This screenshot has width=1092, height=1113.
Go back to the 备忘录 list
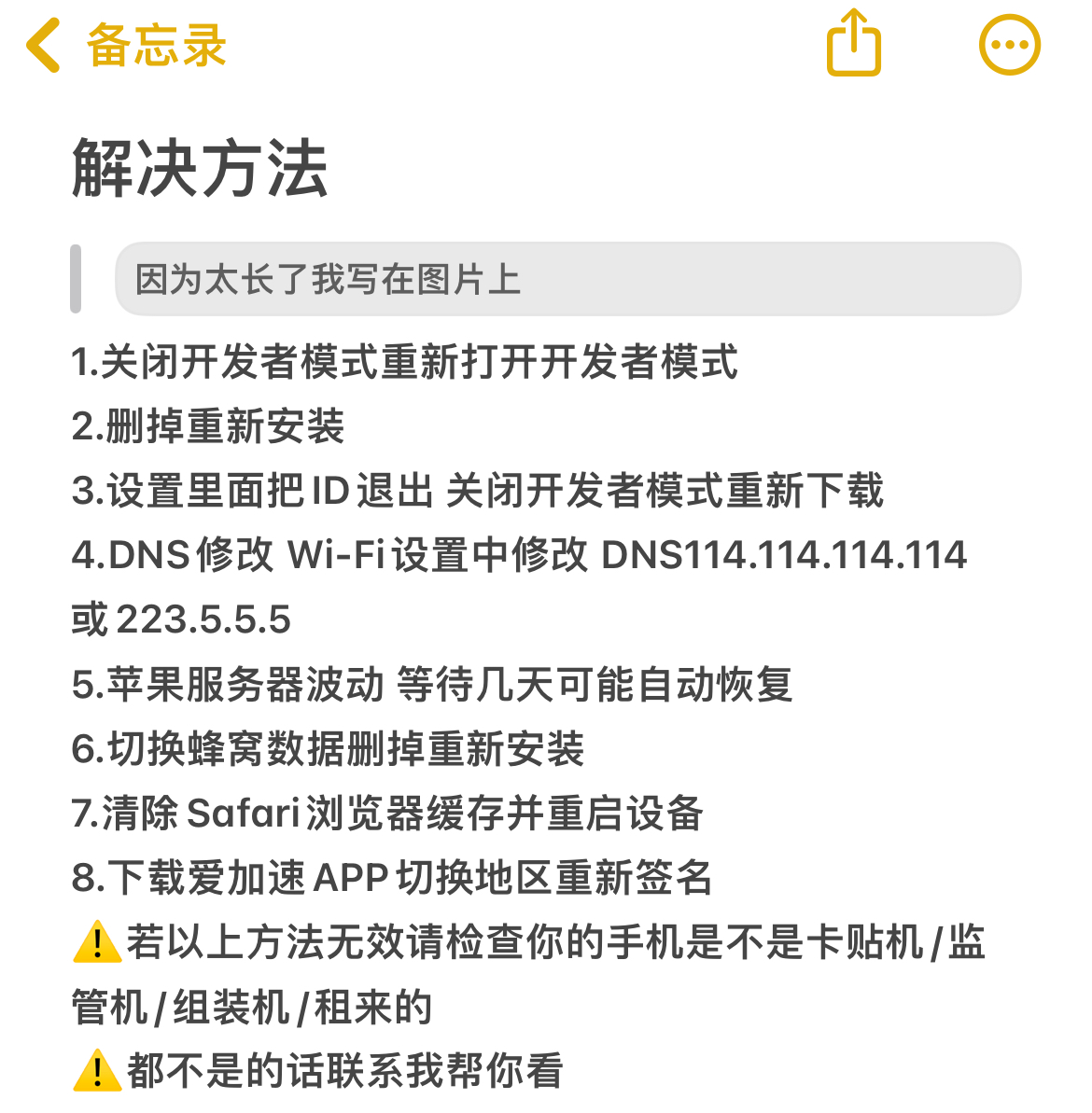126,45
